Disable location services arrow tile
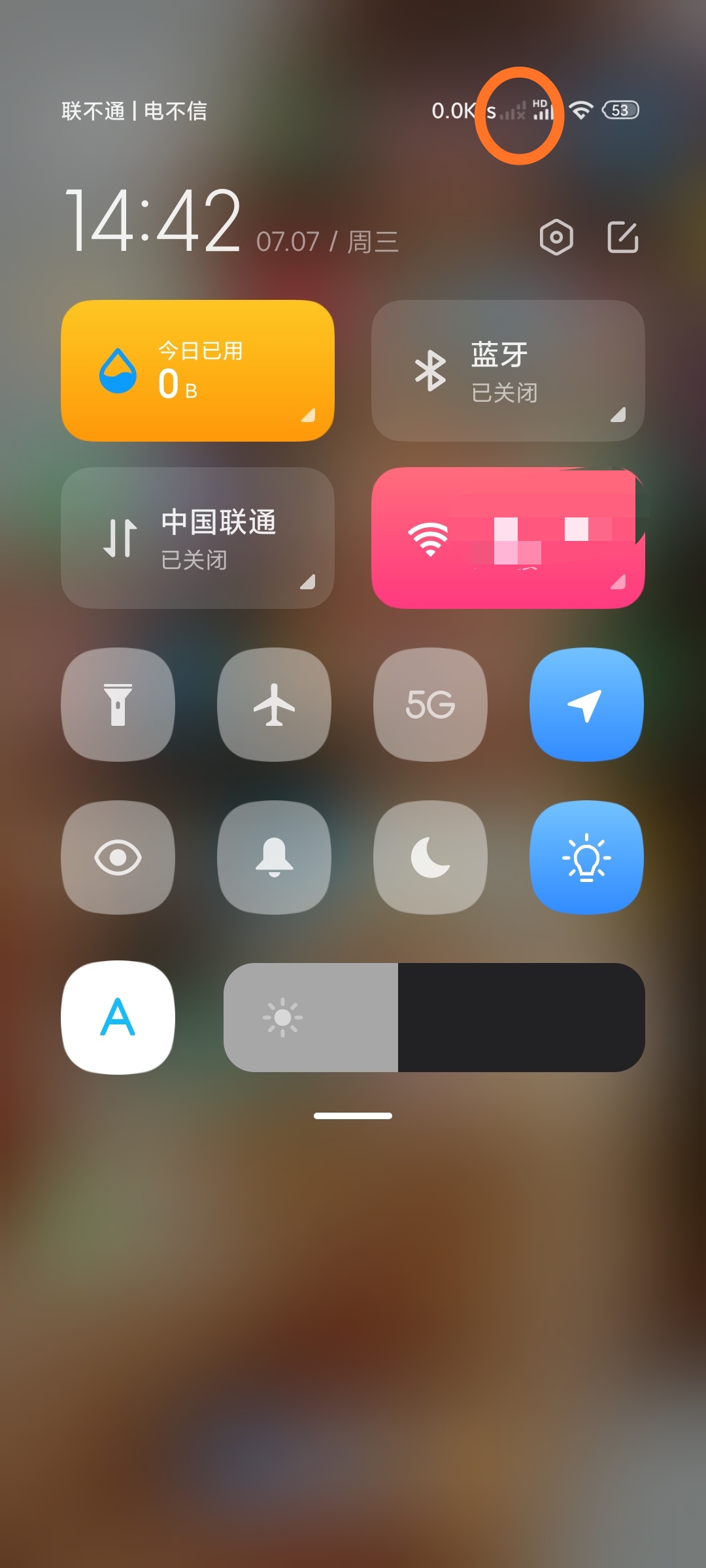The image size is (706, 1568). click(x=586, y=704)
